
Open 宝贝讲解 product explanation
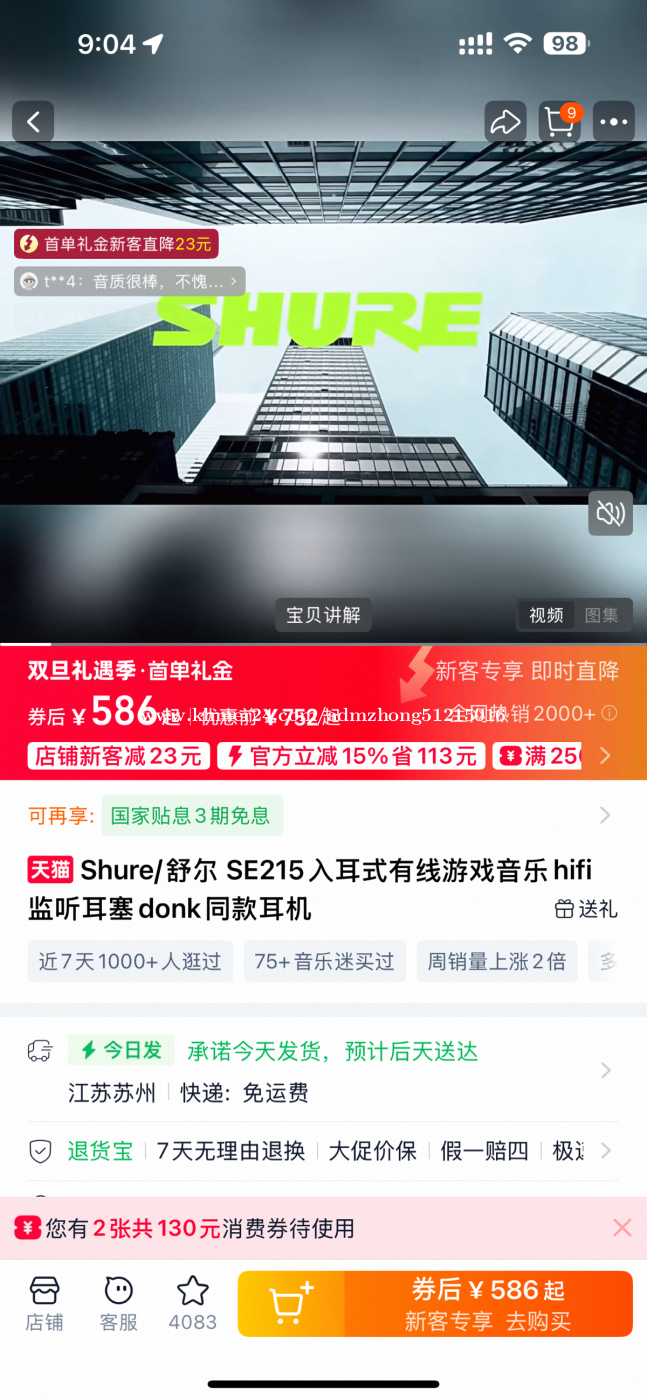[323, 615]
